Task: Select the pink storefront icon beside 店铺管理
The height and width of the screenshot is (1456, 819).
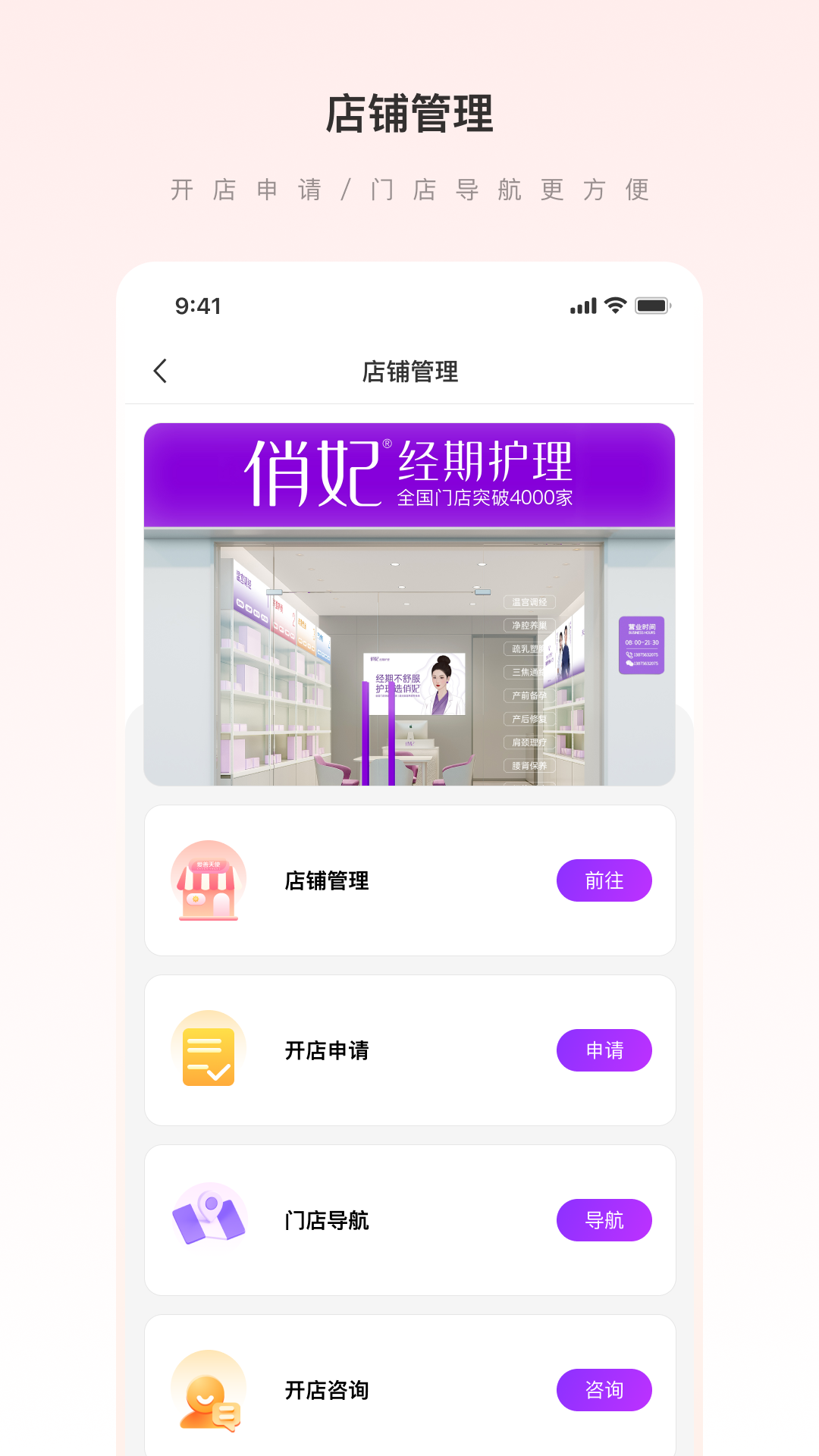Action: [x=208, y=880]
